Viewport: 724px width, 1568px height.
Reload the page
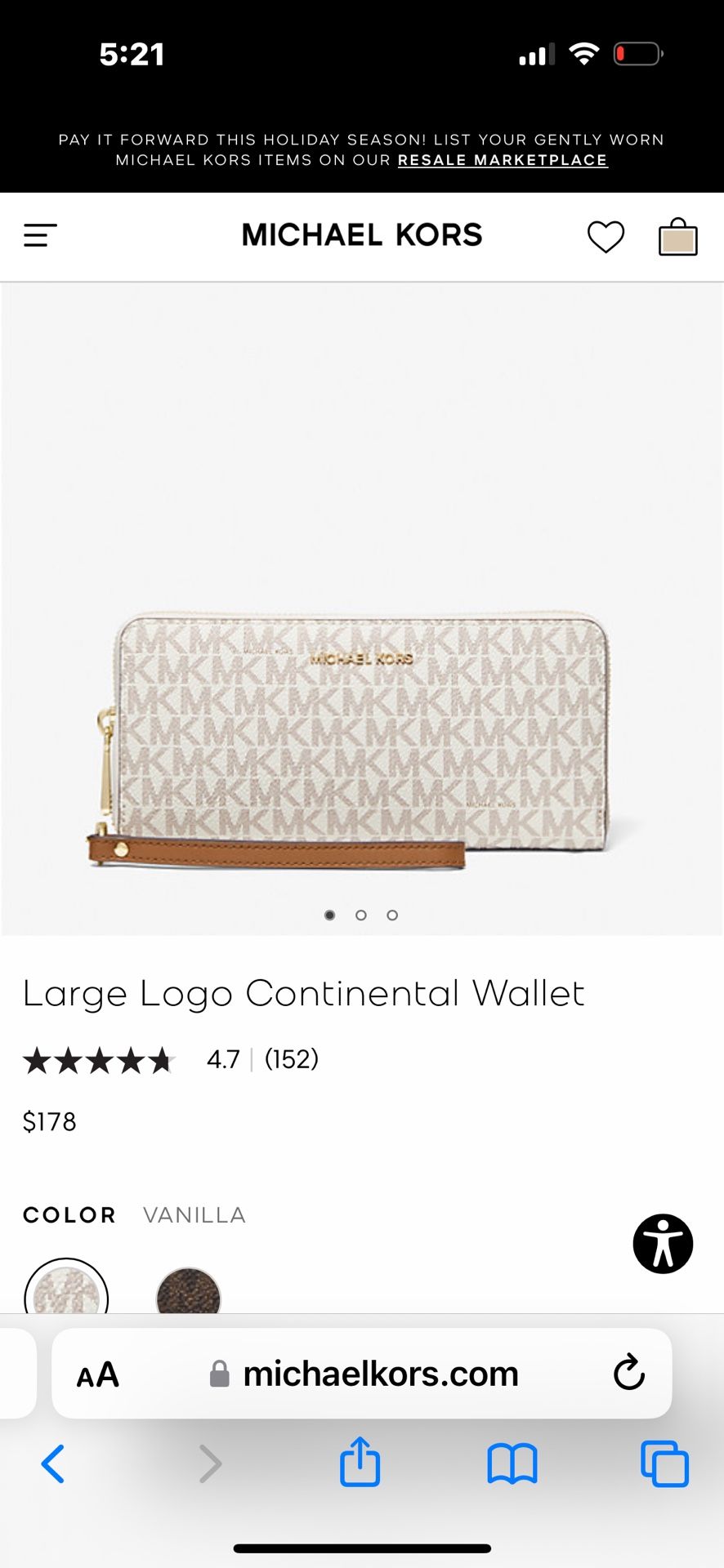[628, 1373]
